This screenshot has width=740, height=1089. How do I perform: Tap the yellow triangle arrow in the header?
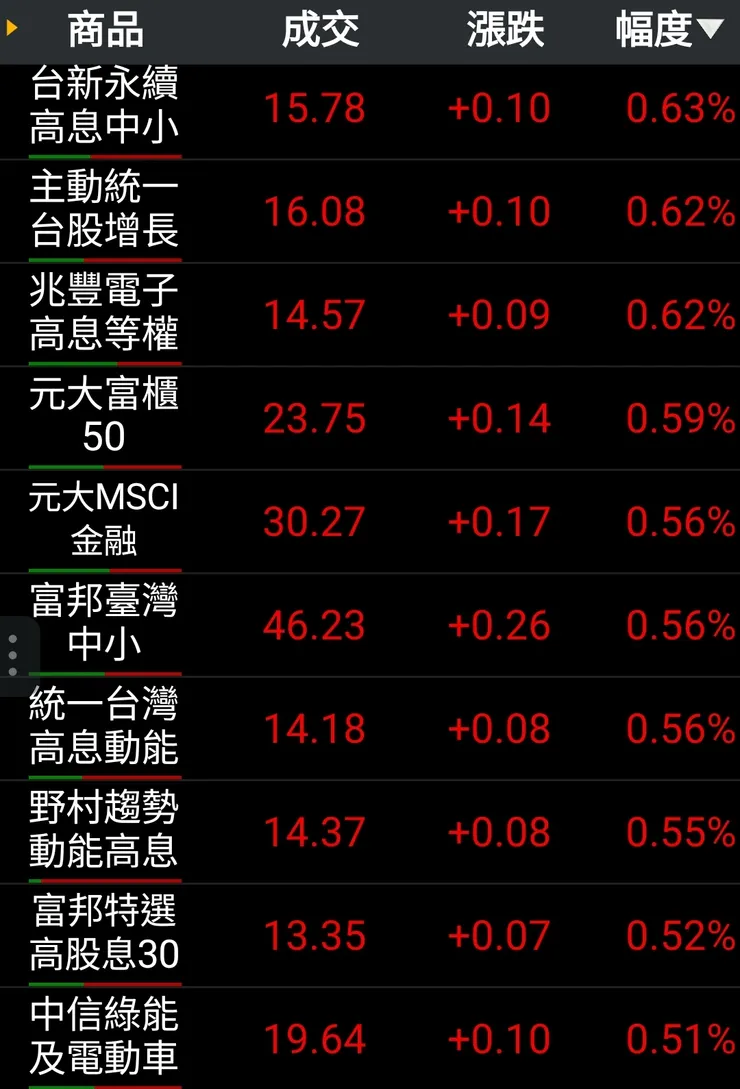(x=13, y=29)
